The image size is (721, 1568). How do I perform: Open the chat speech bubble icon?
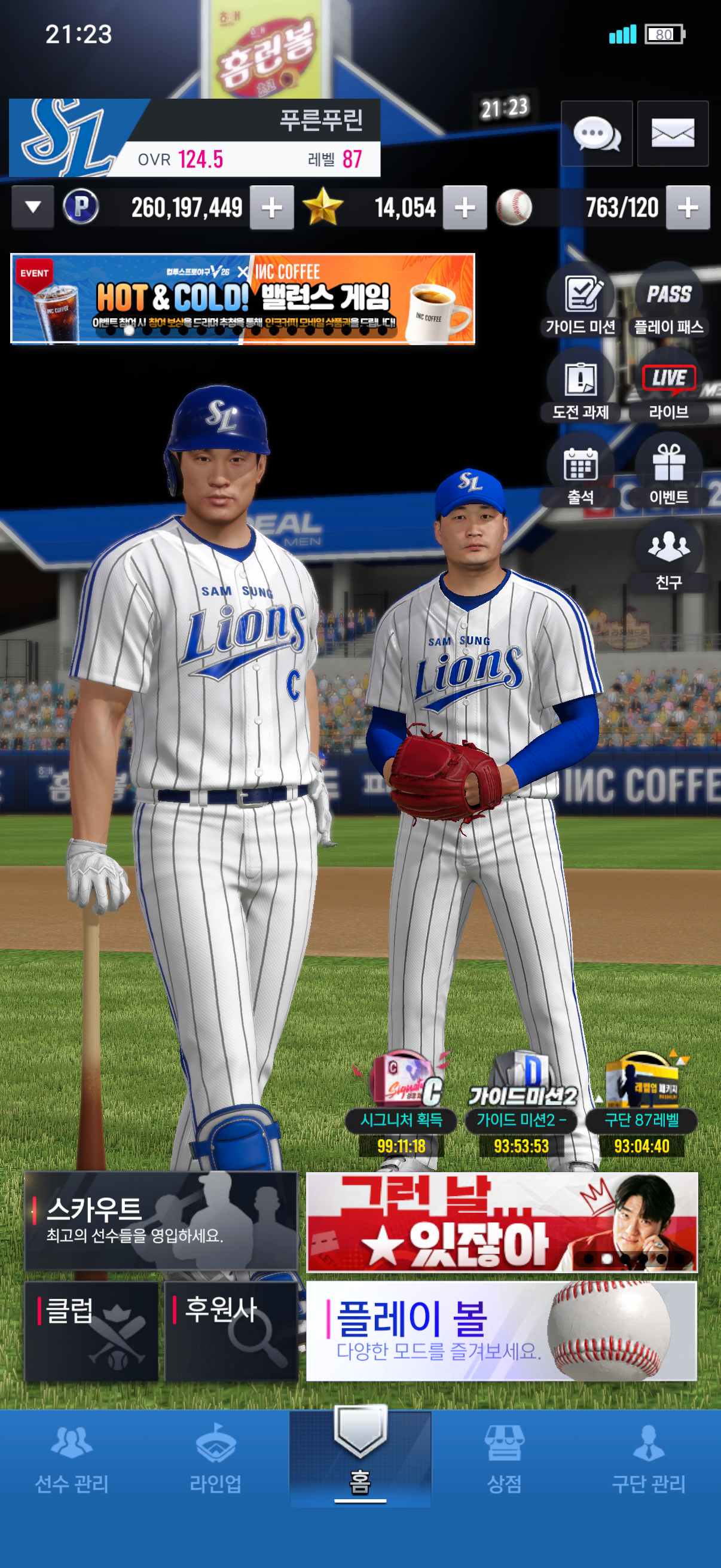pyautogui.click(x=596, y=134)
